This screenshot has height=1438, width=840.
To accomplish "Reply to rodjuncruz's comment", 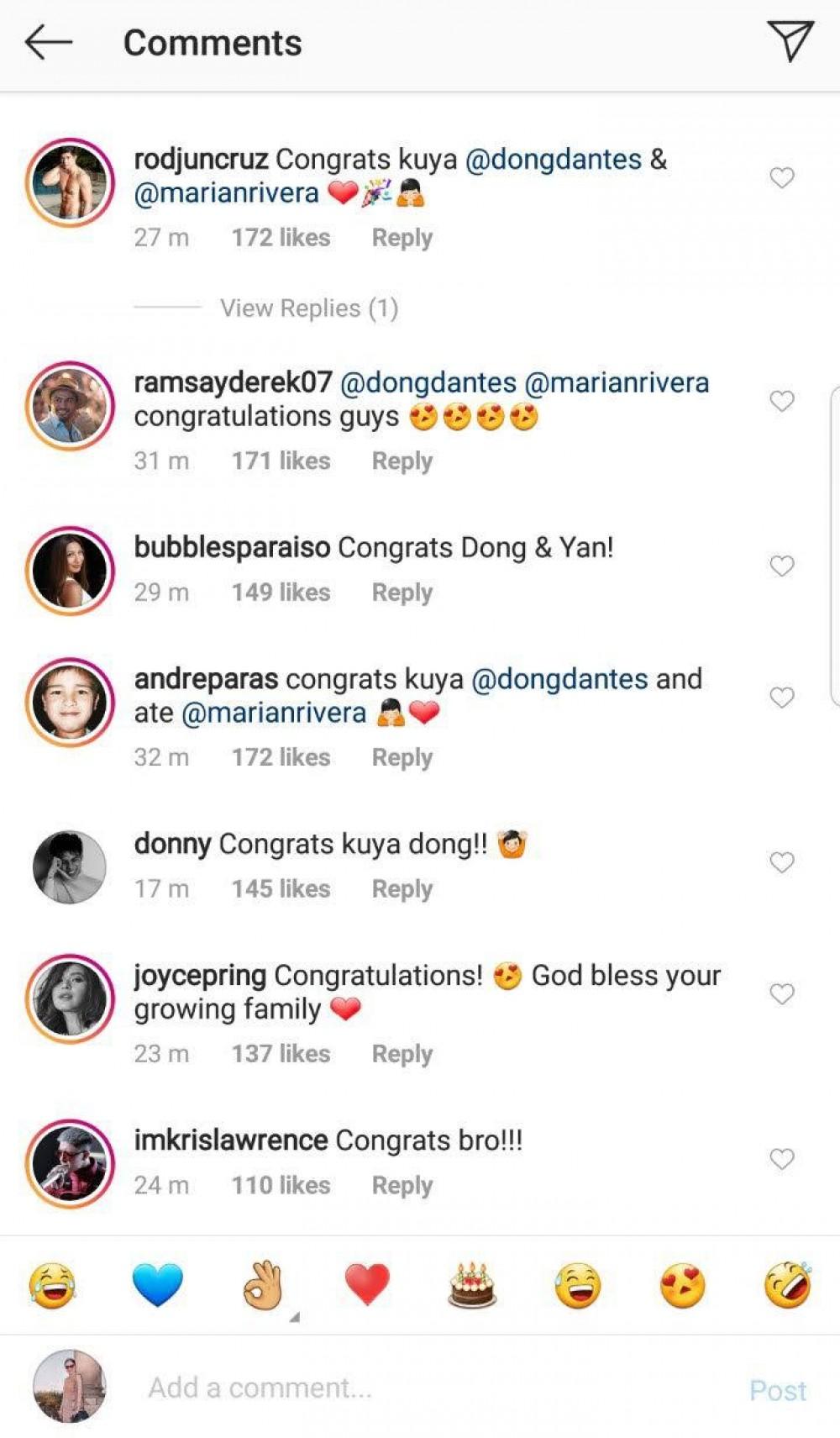I will point(402,238).
